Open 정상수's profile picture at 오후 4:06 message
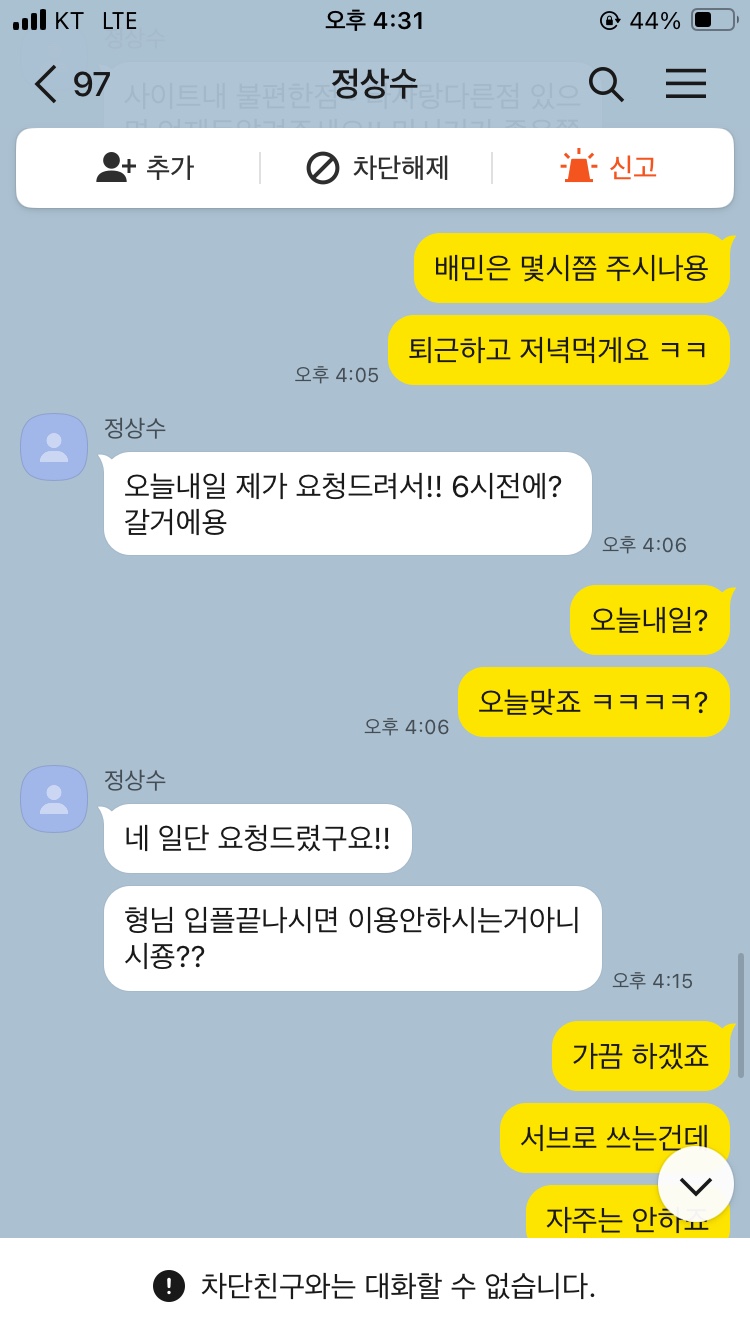Screen dimensions: 750x1334 54,447
